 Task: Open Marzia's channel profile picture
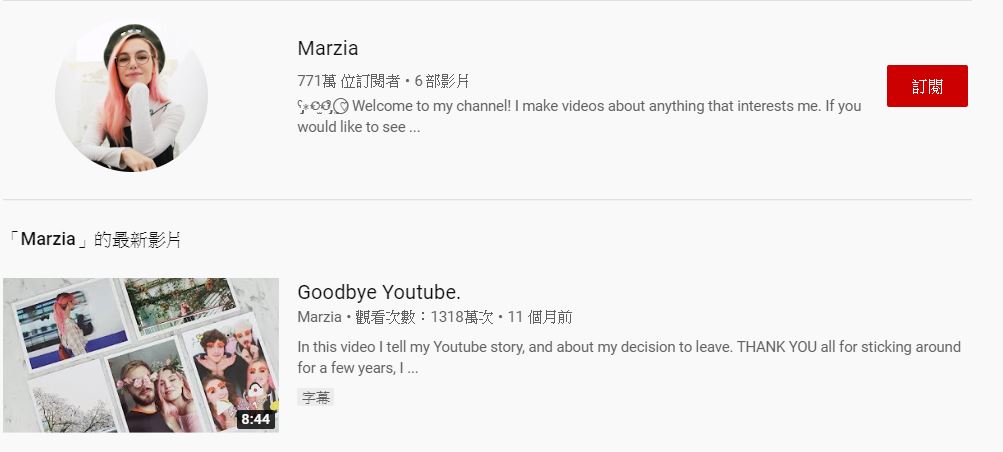[131, 95]
